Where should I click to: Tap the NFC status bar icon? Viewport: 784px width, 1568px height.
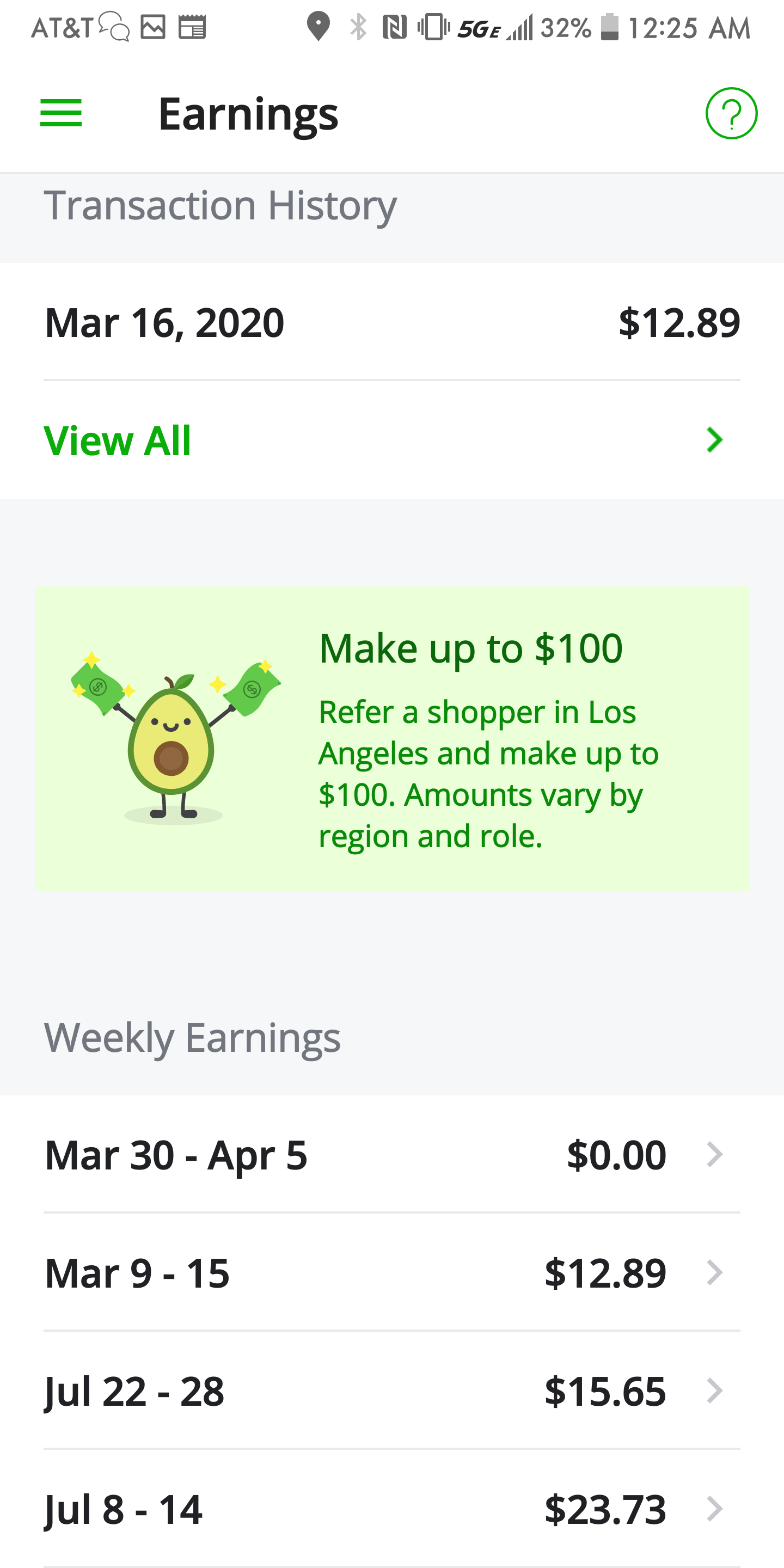click(396, 27)
